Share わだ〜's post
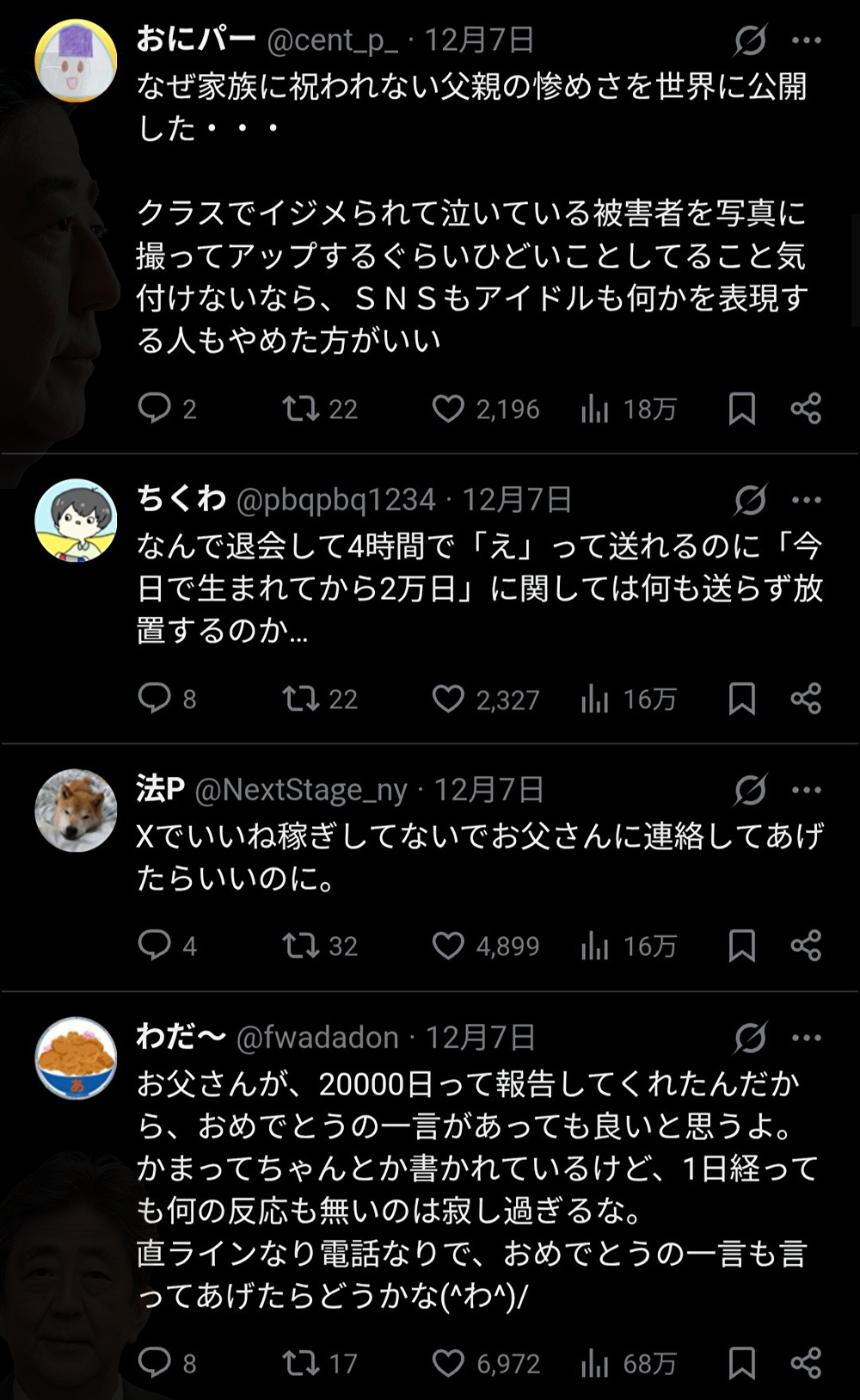 click(x=806, y=1363)
